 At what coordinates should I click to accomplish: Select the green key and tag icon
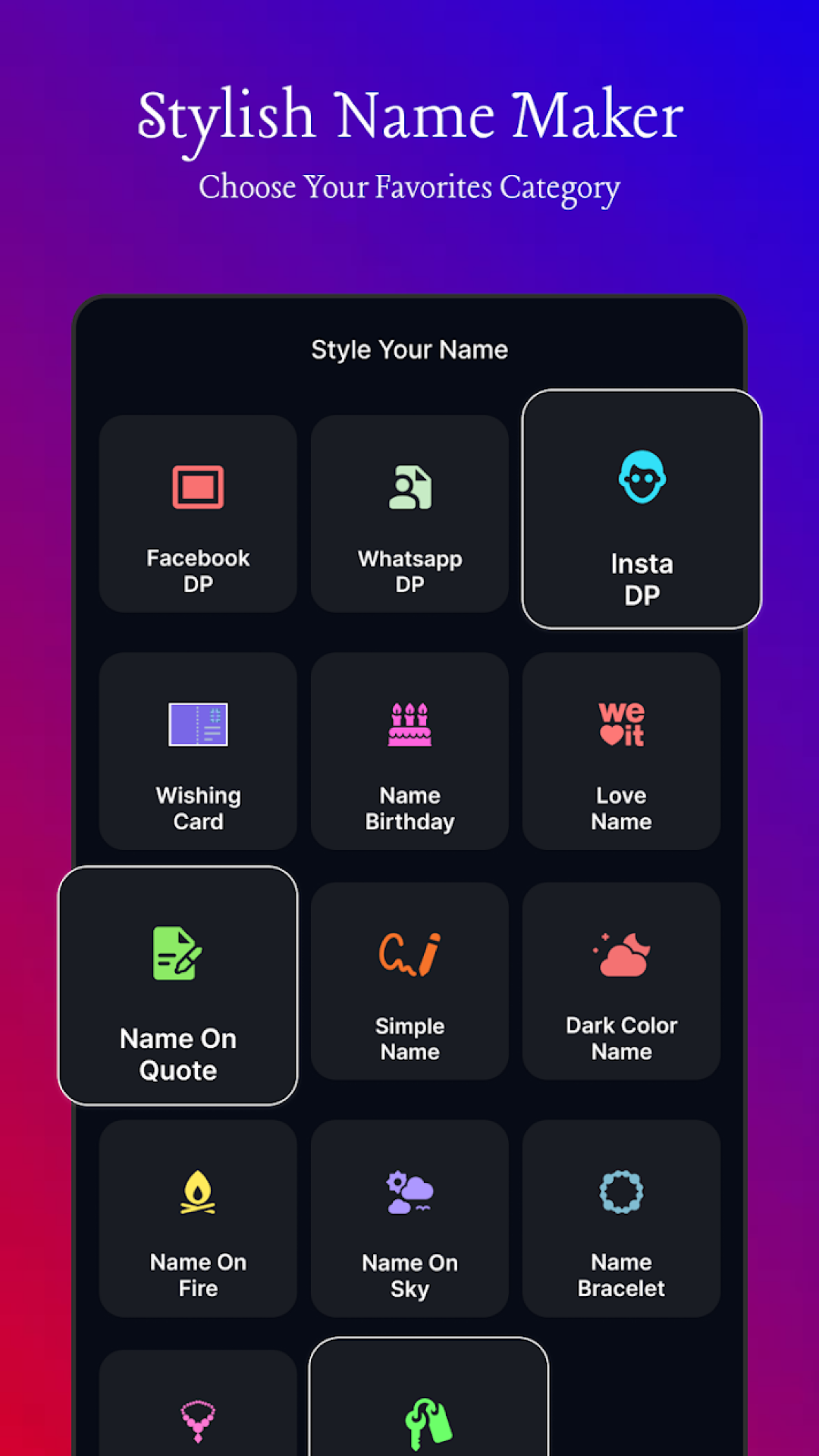click(428, 1423)
